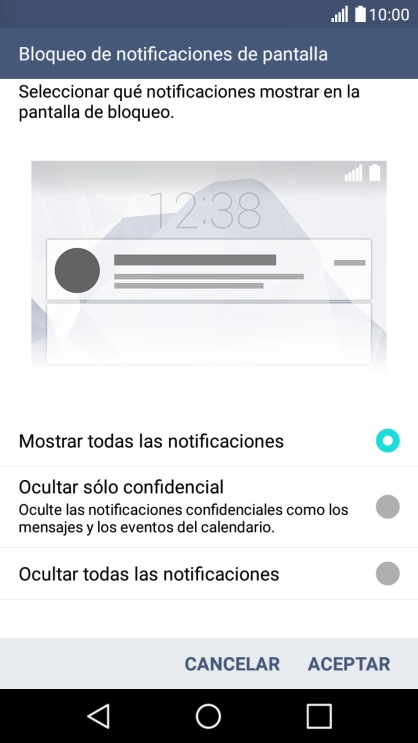Go back using the navigation bar
Viewport: 418px width, 743px height.
click(x=99, y=716)
